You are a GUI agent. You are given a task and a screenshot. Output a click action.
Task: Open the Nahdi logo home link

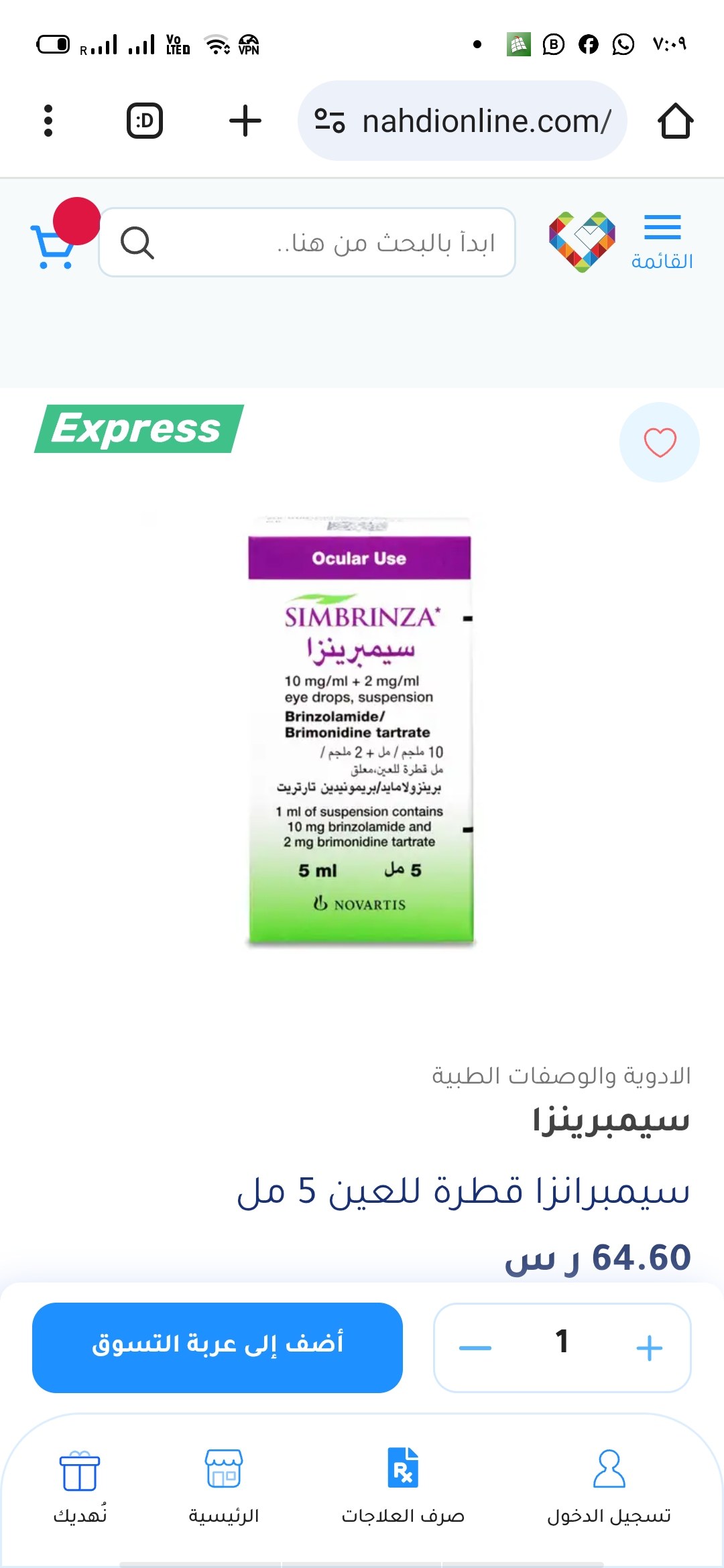[x=582, y=241]
